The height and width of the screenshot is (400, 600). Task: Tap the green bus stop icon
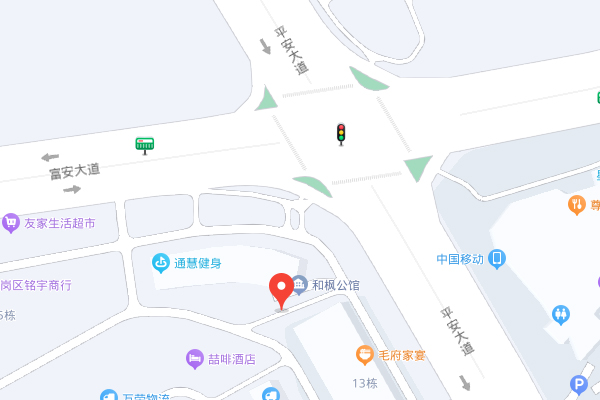[146, 144]
